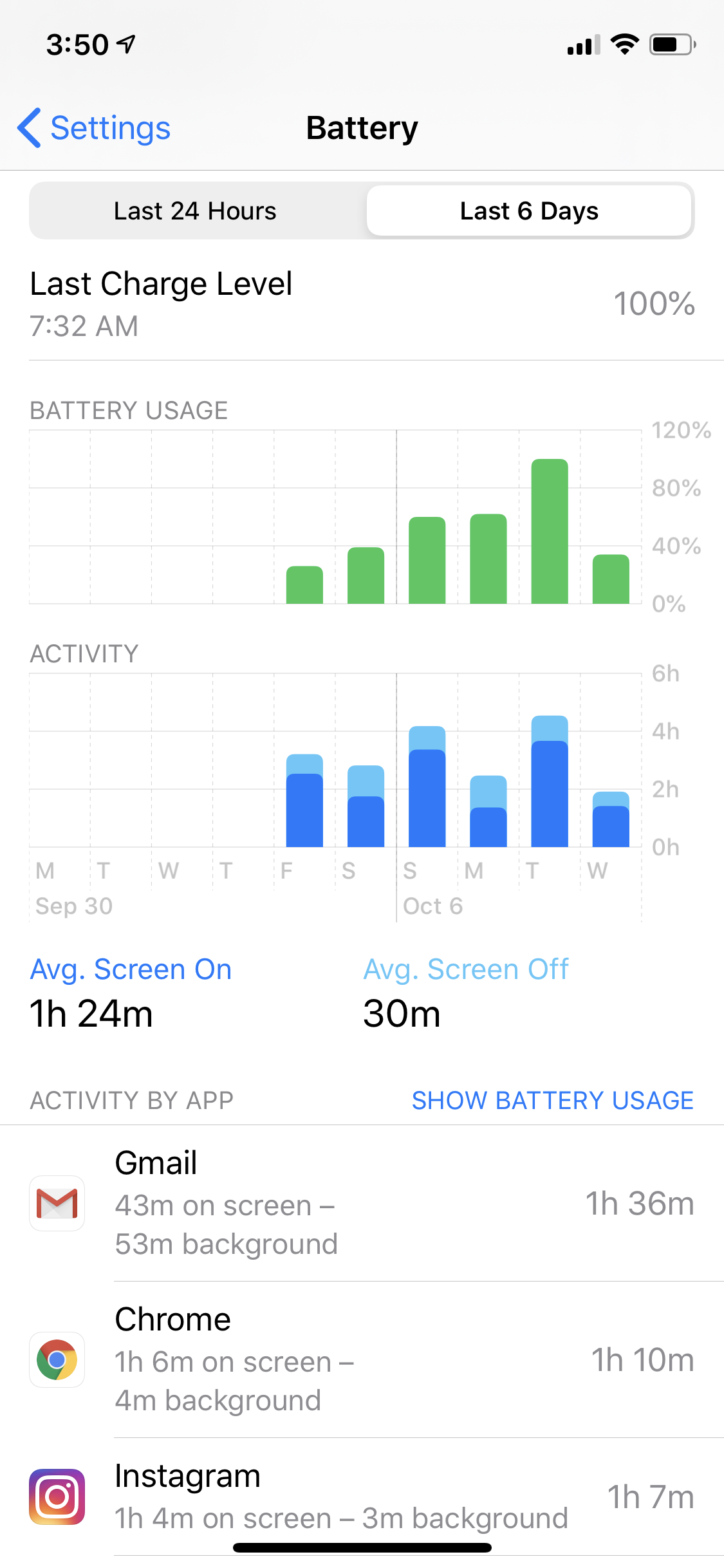Tap Show Battery Usage
This screenshot has height=1568, width=724.
(x=553, y=1101)
